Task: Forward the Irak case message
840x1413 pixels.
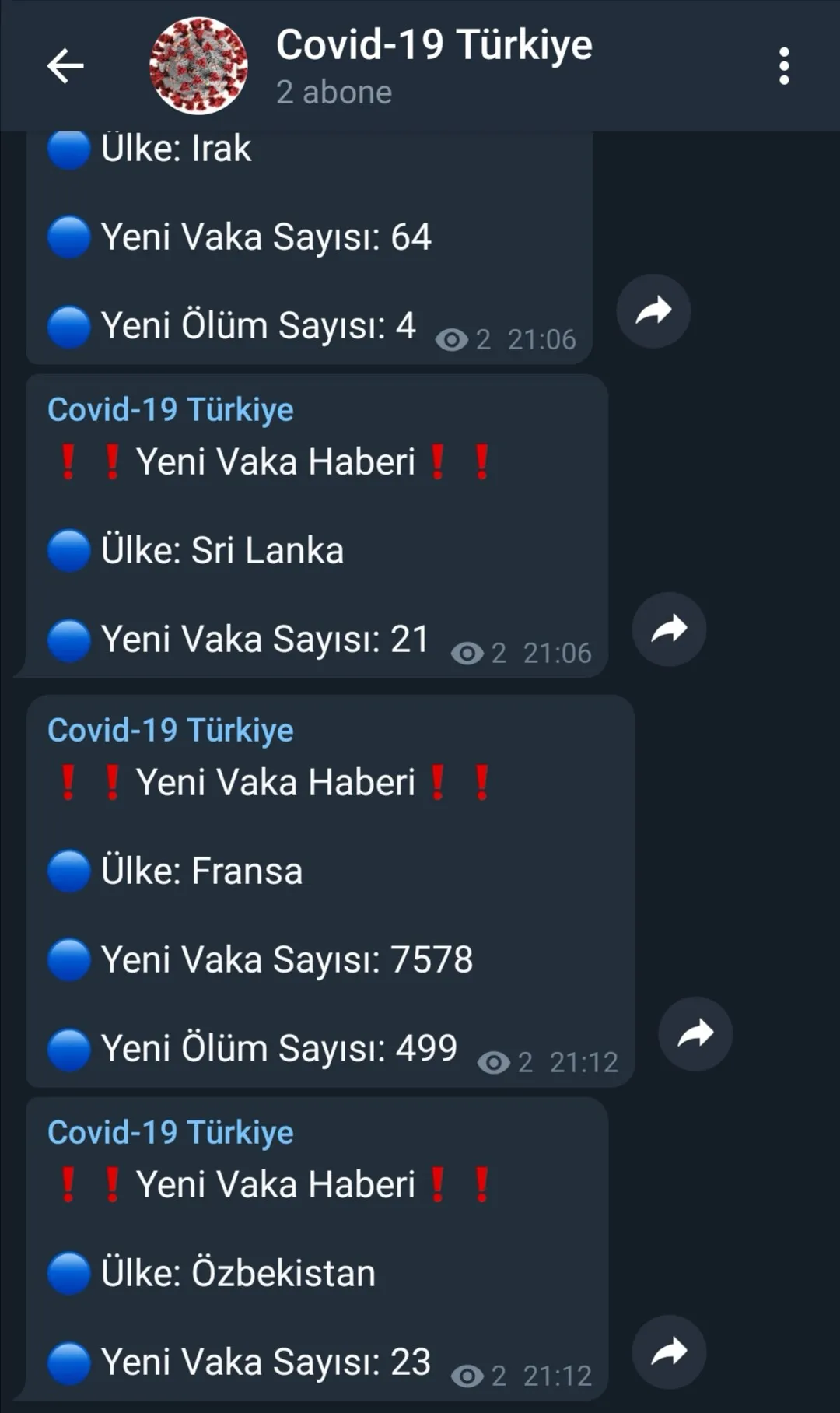Action: point(653,311)
